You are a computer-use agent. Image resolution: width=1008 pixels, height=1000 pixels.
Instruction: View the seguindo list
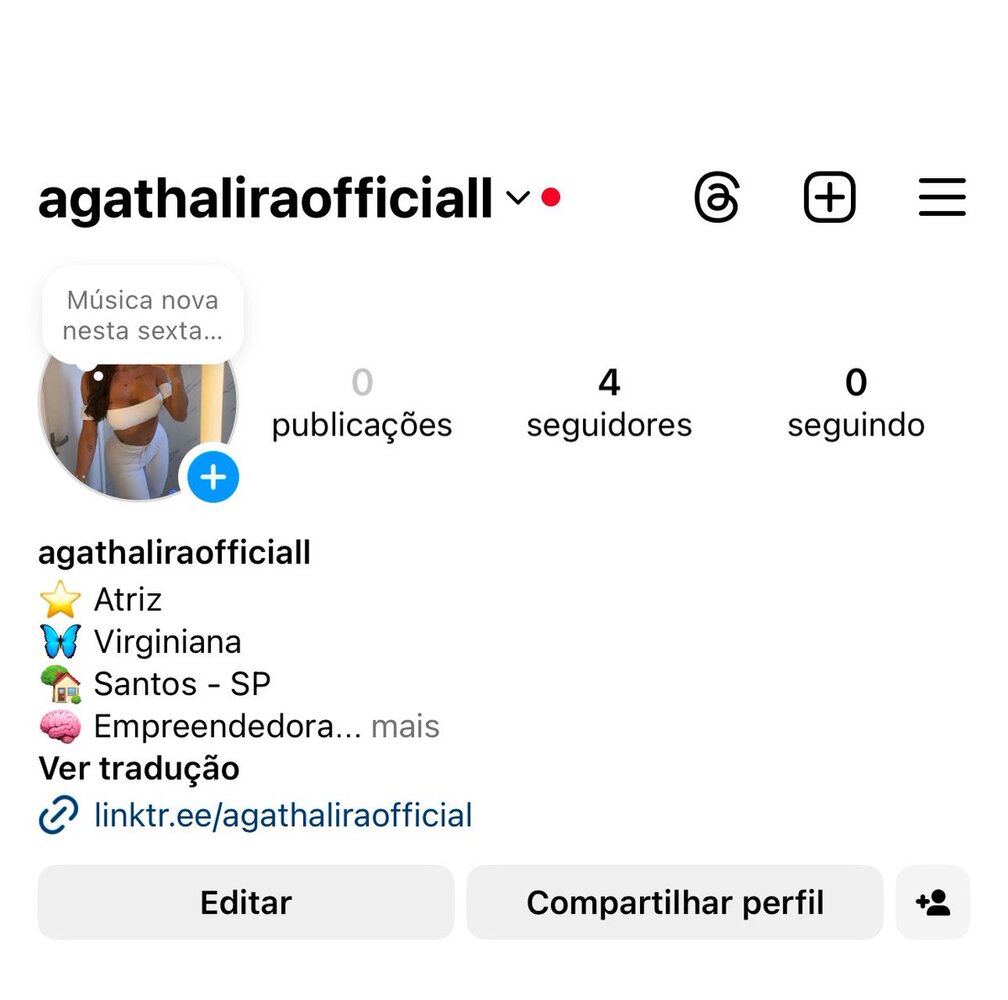click(855, 404)
